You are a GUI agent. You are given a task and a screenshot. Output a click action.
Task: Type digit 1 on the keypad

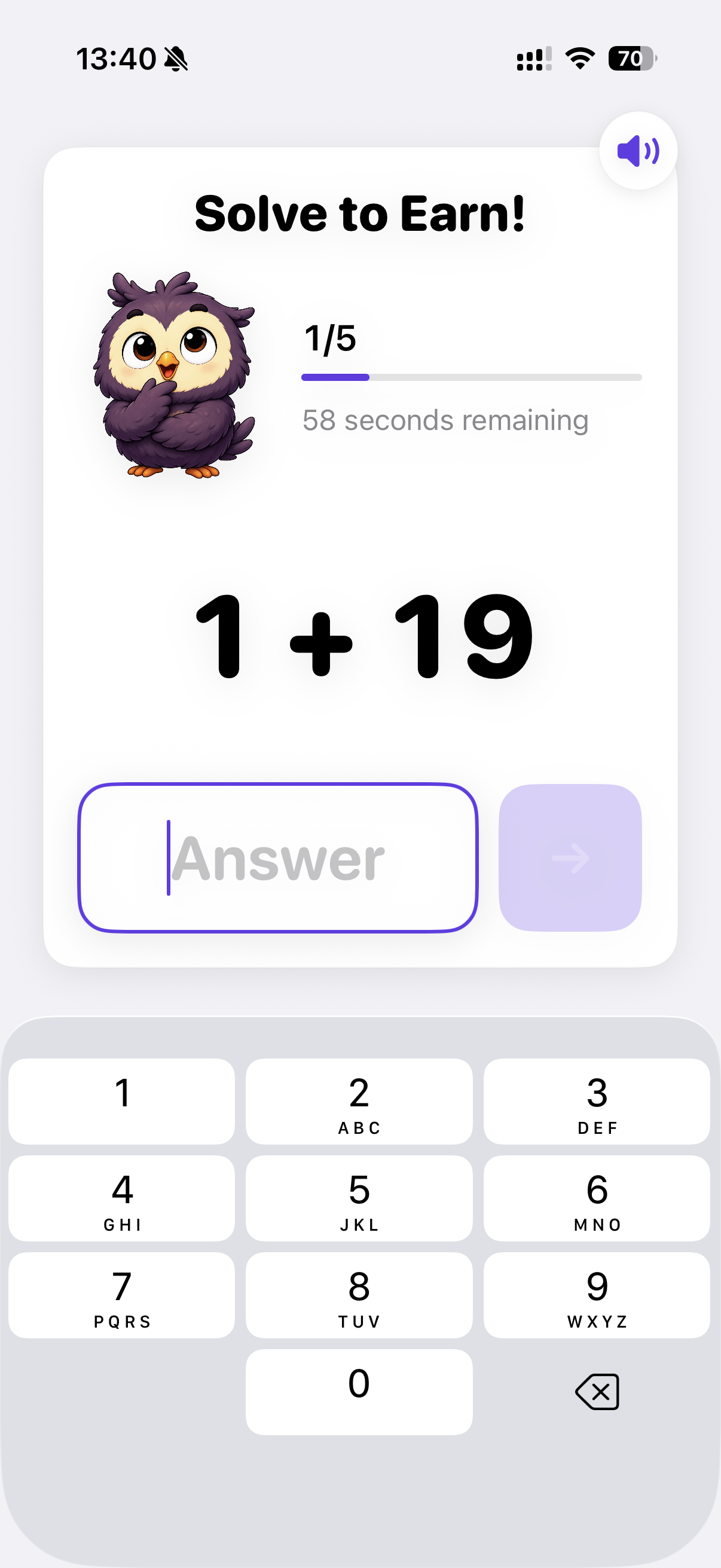122,1101
